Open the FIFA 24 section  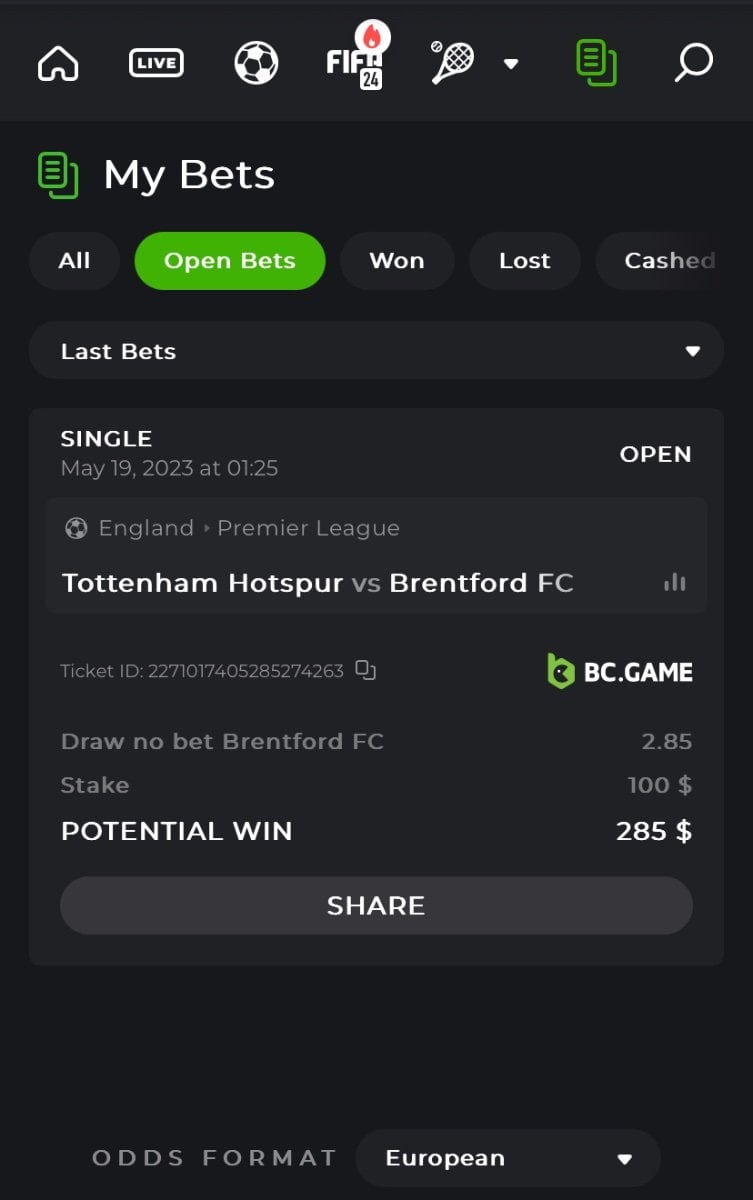(x=355, y=62)
